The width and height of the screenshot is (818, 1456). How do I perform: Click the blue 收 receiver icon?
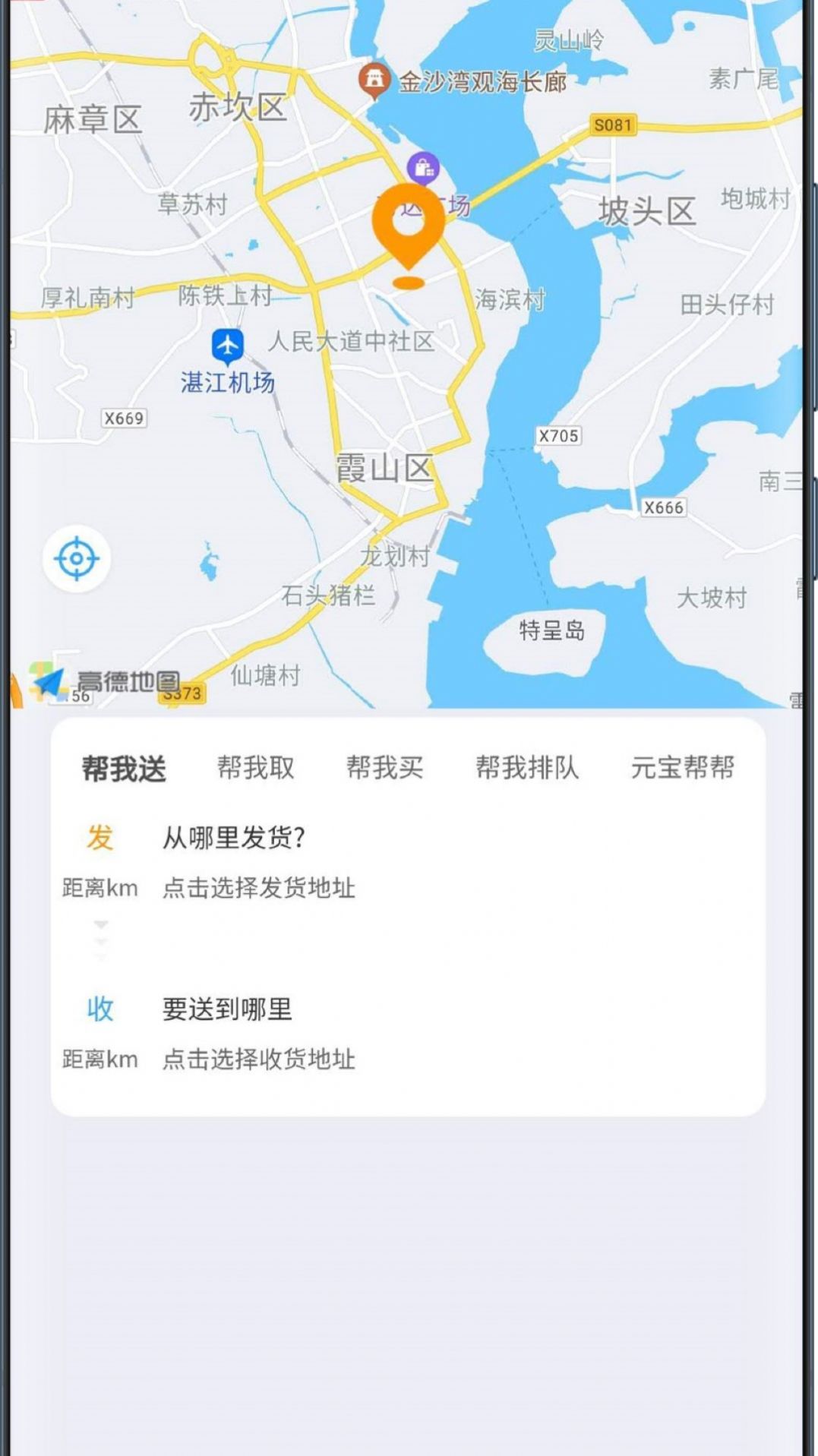tap(99, 1009)
